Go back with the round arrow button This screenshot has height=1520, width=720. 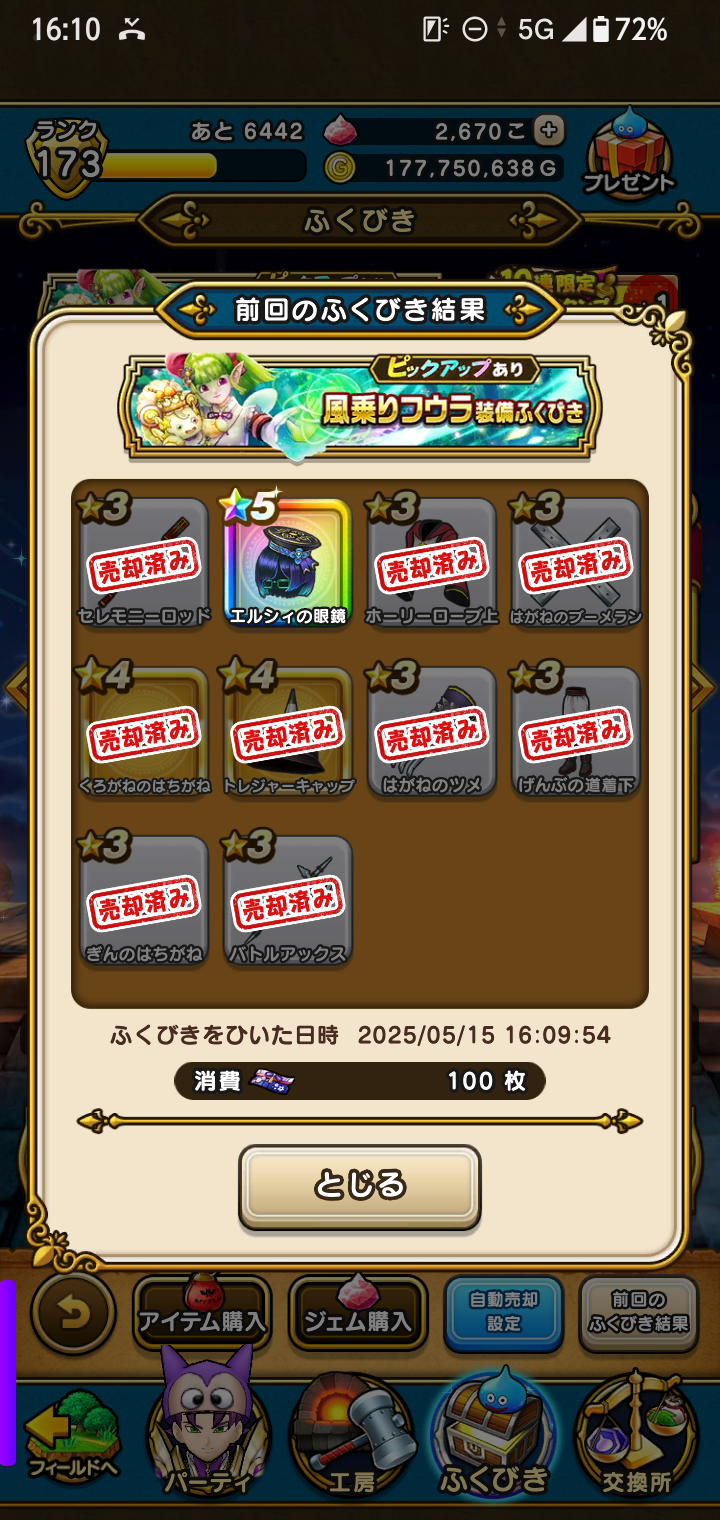(73, 1313)
